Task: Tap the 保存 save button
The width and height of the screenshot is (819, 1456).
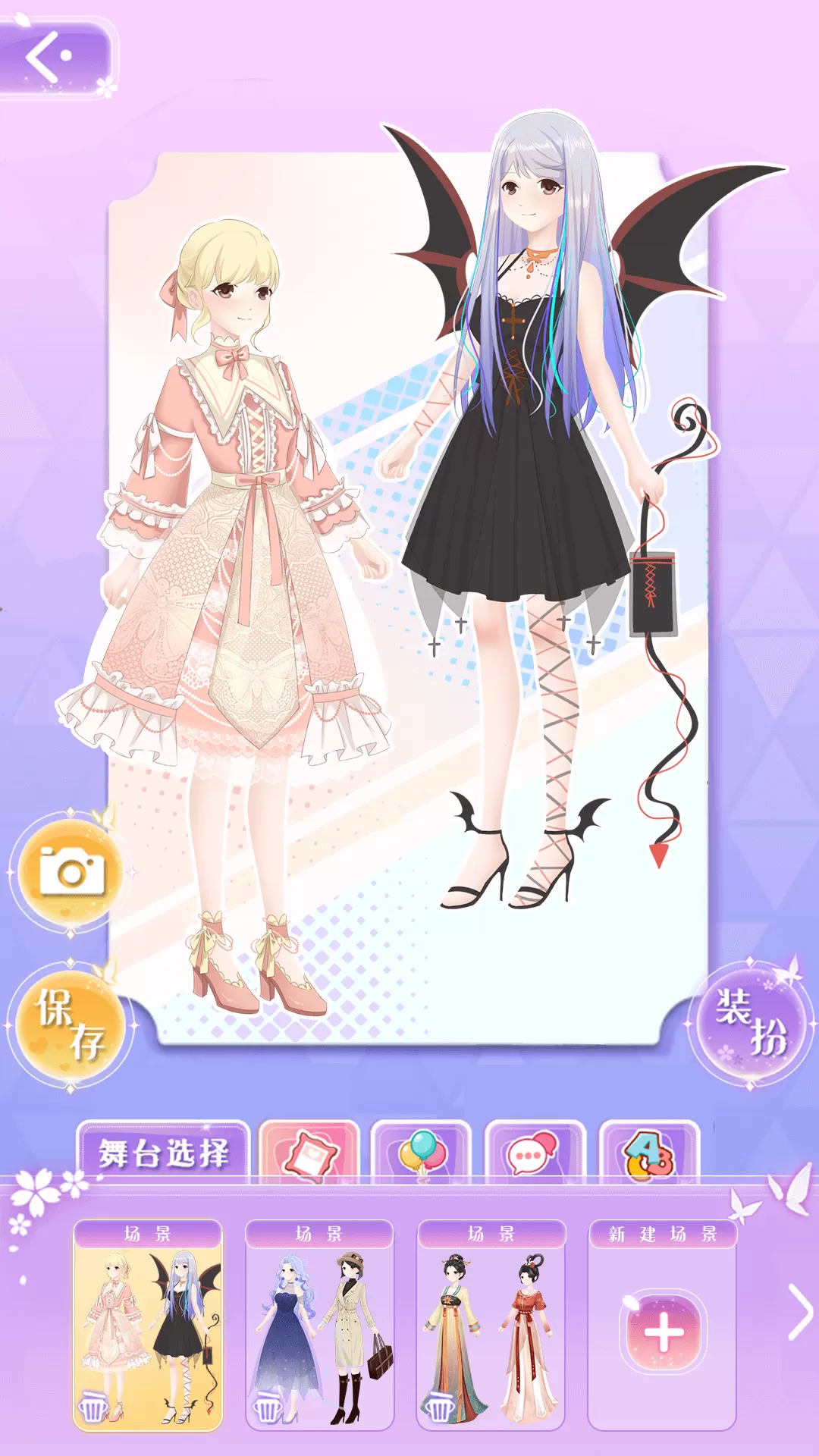Action: point(71,1025)
